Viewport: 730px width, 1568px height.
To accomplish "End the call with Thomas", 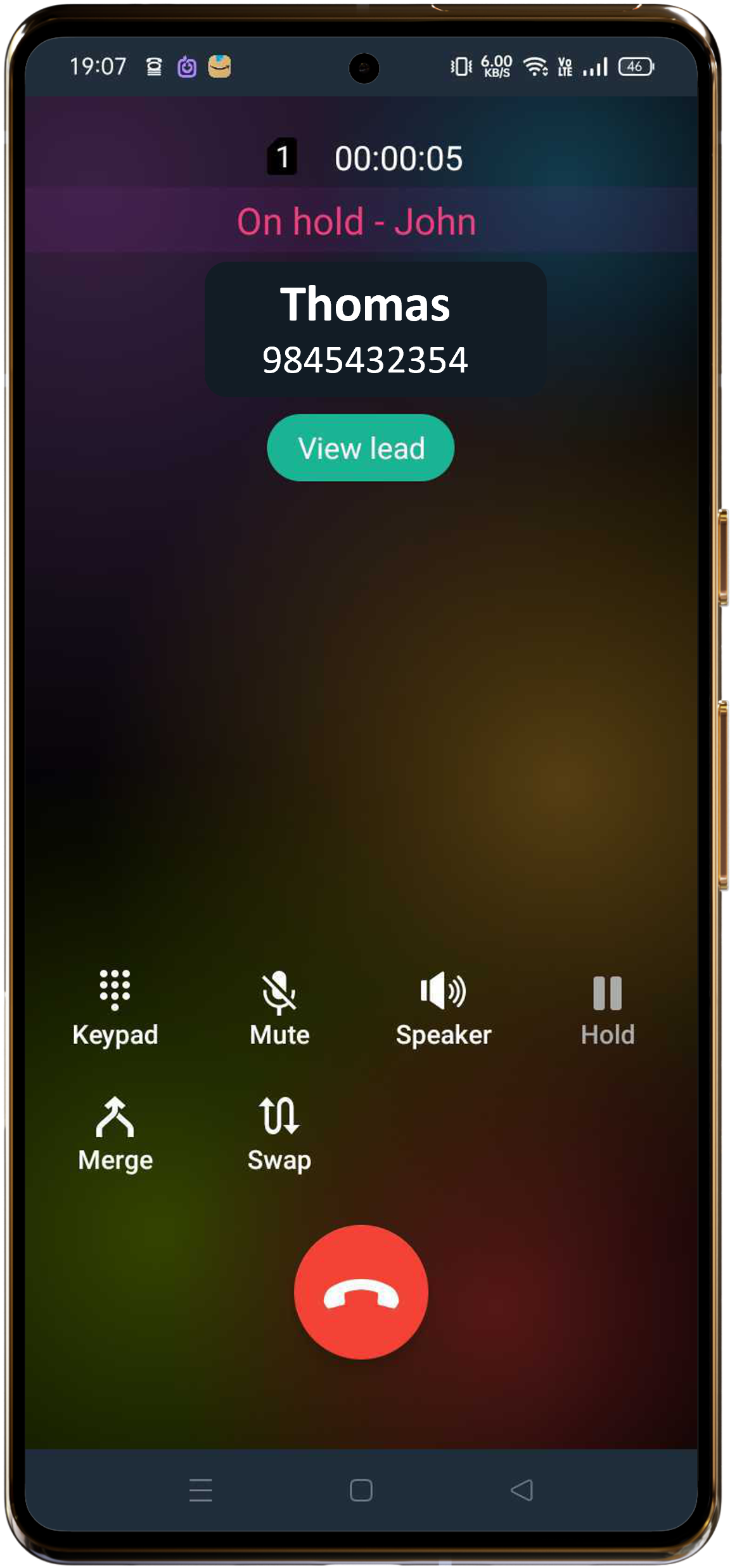I will pos(360,1291).
